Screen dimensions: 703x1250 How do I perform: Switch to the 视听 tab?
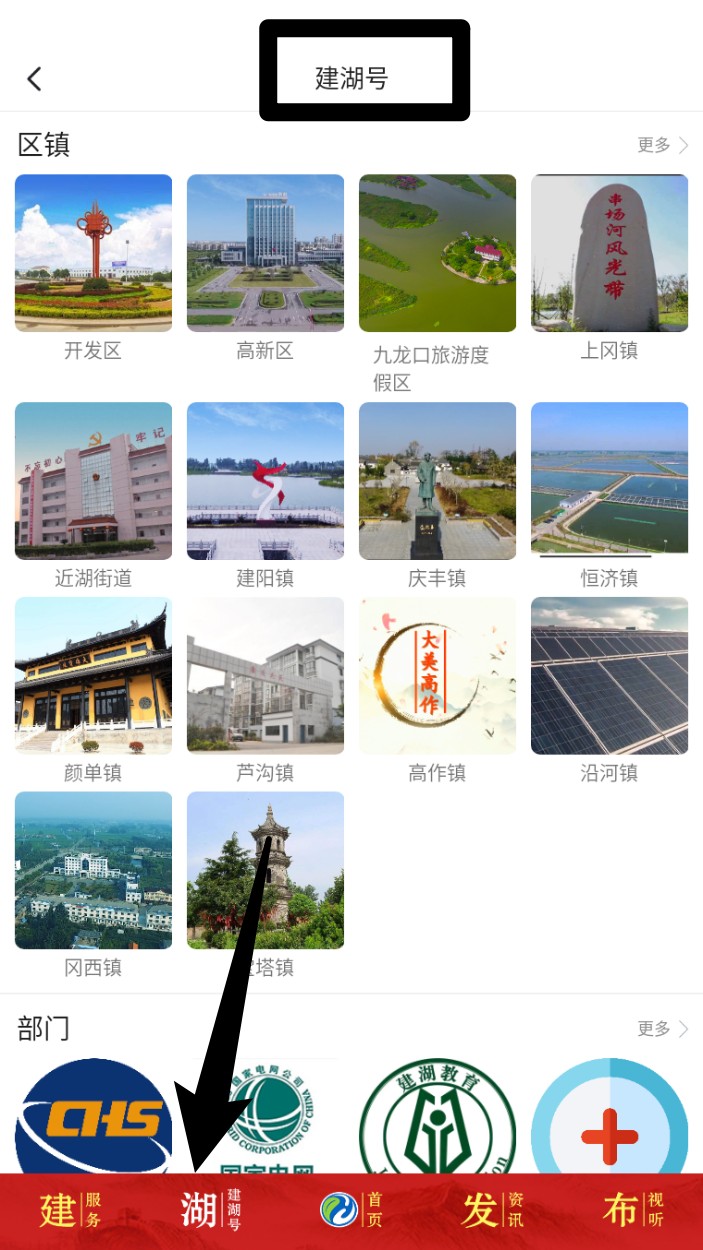[633, 1210]
